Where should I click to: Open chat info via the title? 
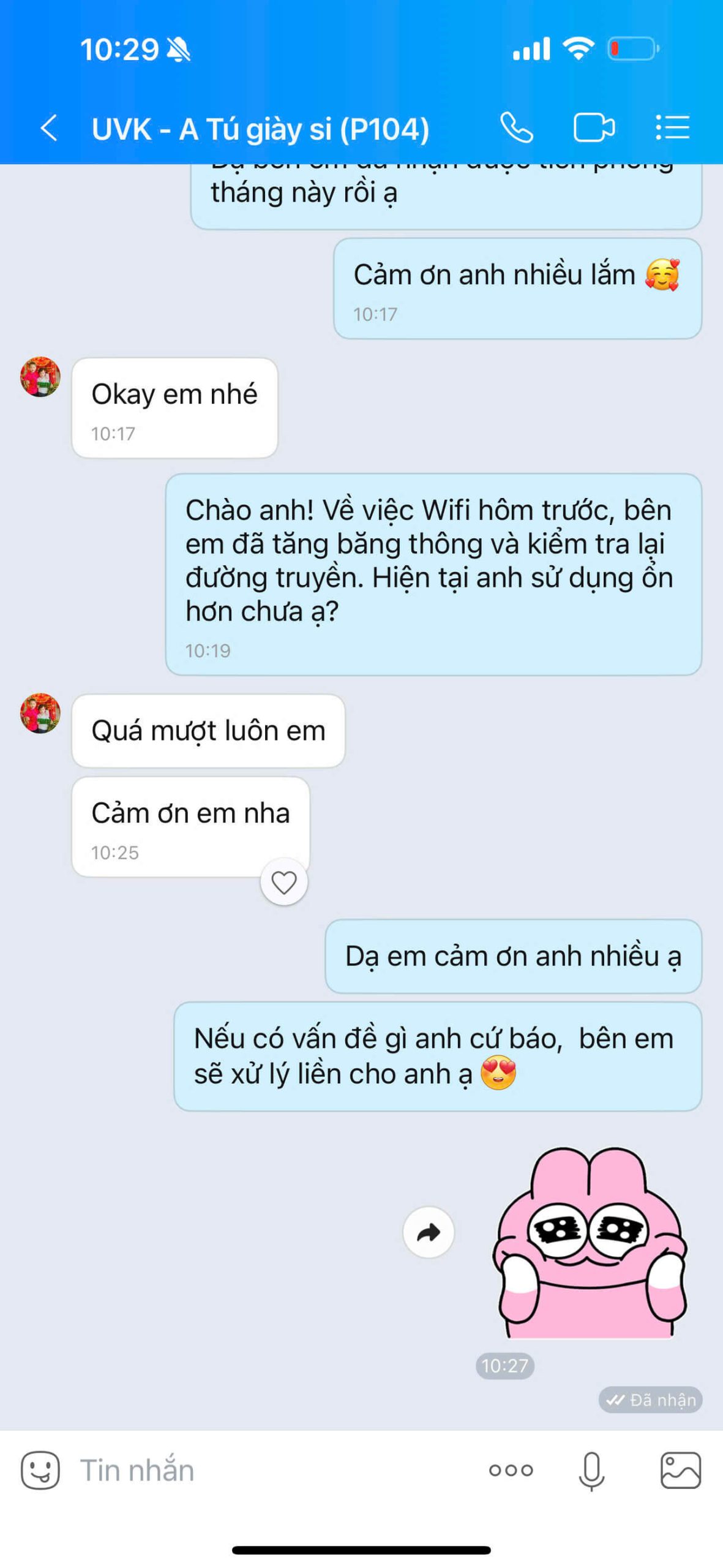(x=260, y=129)
